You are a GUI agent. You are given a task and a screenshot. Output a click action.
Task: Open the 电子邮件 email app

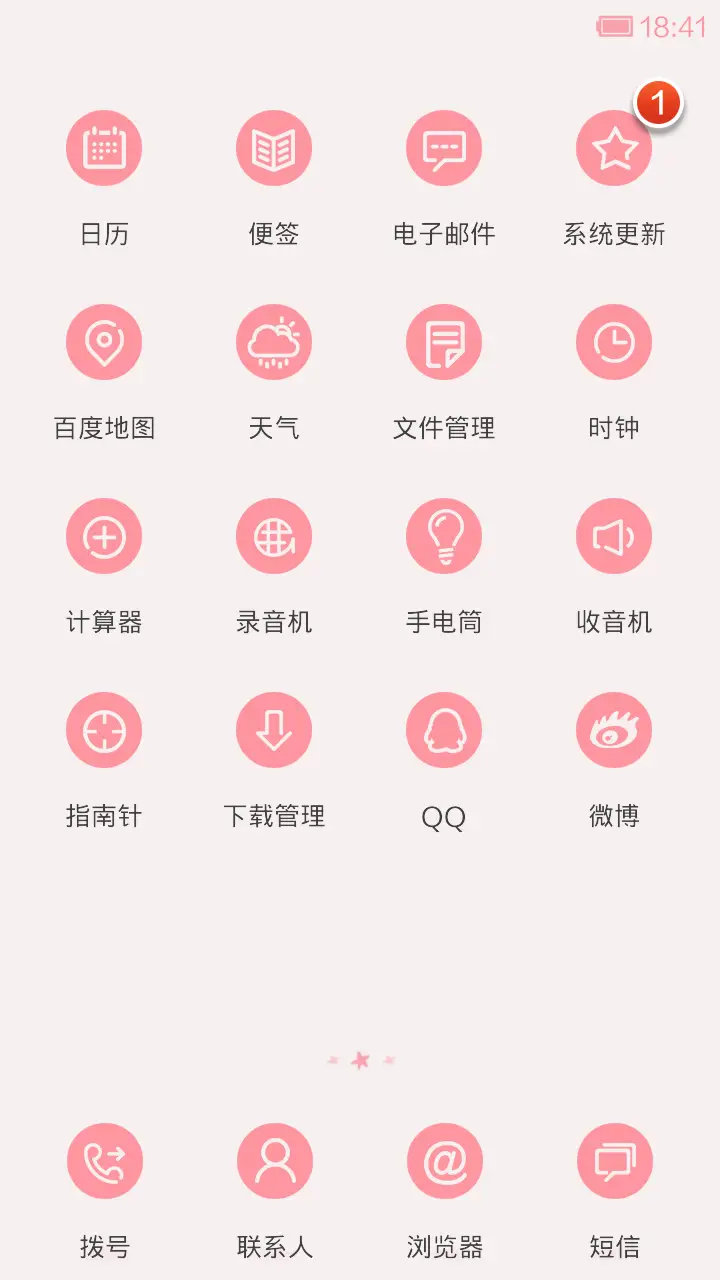(x=444, y=147)
